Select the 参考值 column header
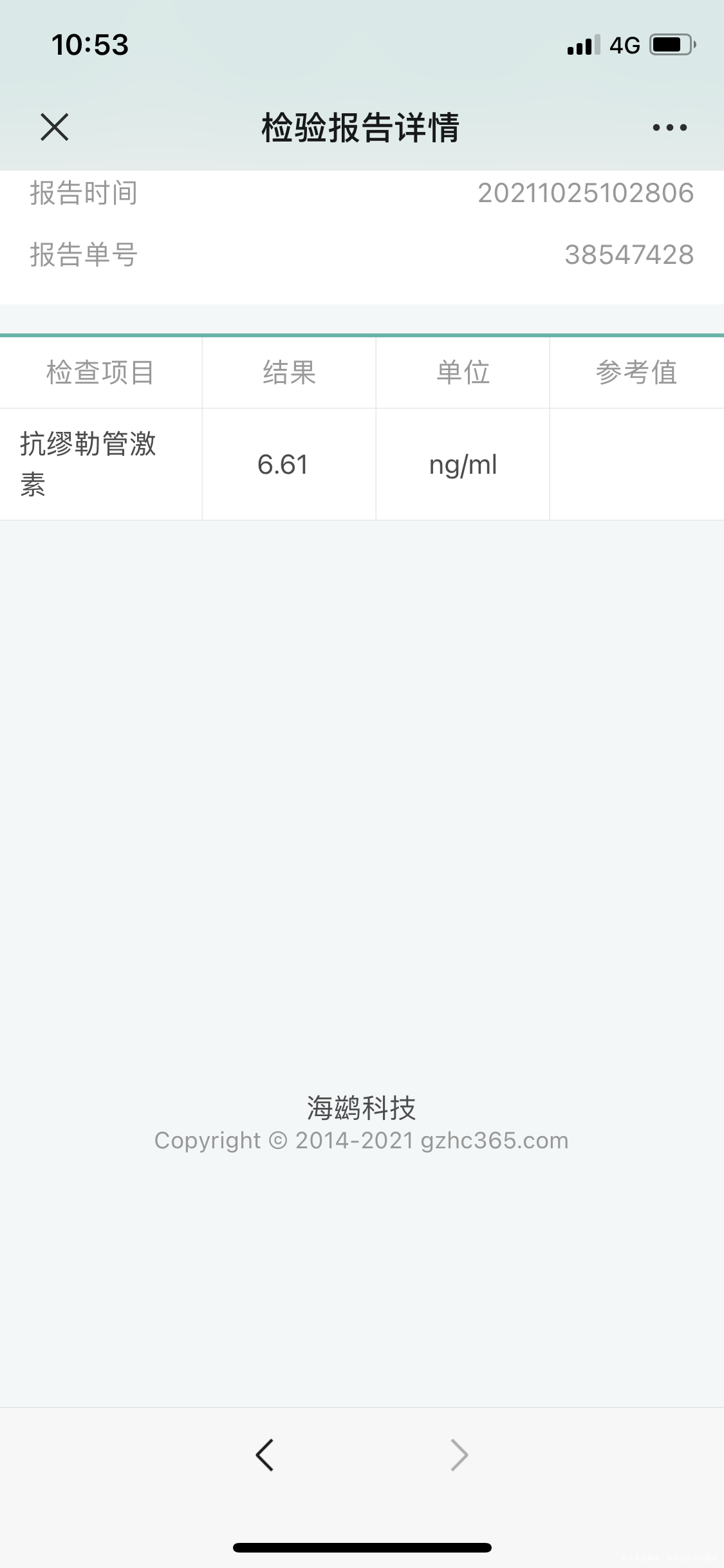The width and height of the screenshot is (724, 1568). (636, 372)
